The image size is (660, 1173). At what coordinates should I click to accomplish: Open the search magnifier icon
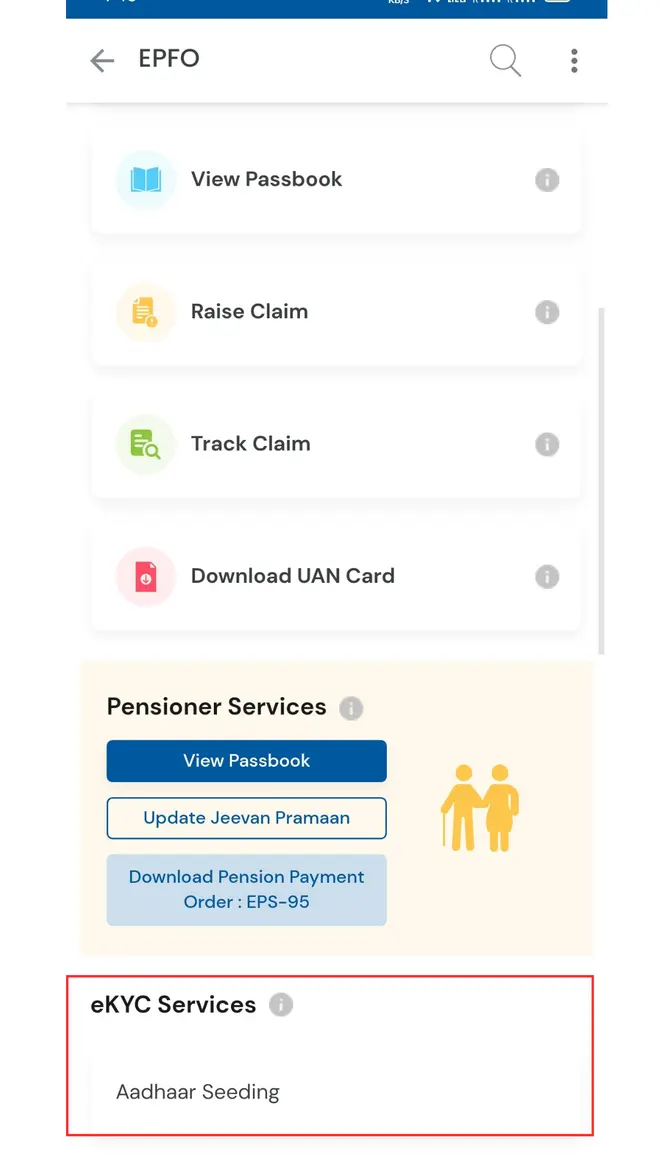tap(505, 60)
